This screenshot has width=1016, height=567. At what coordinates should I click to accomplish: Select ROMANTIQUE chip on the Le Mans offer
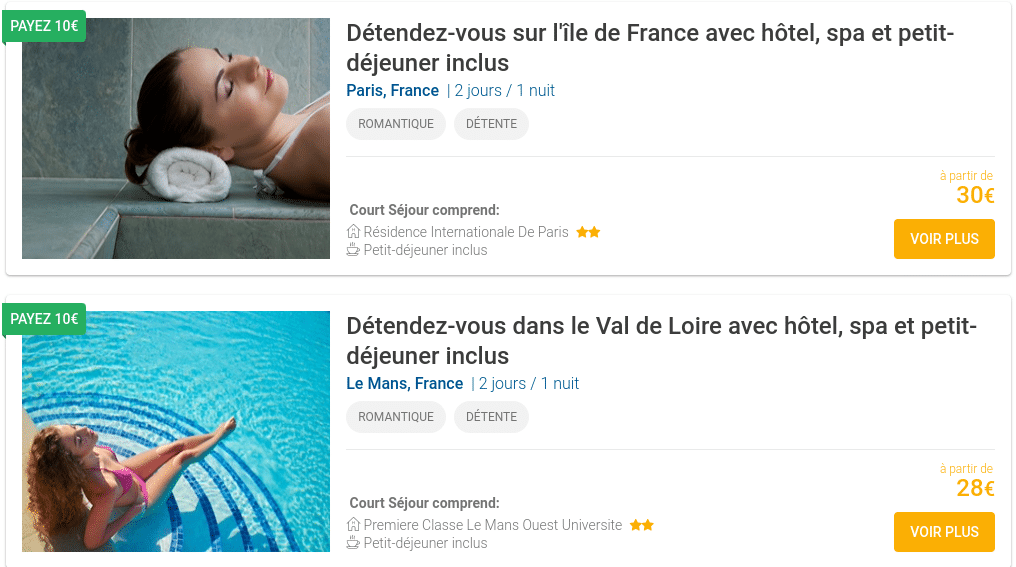click(x=396, y=417)
